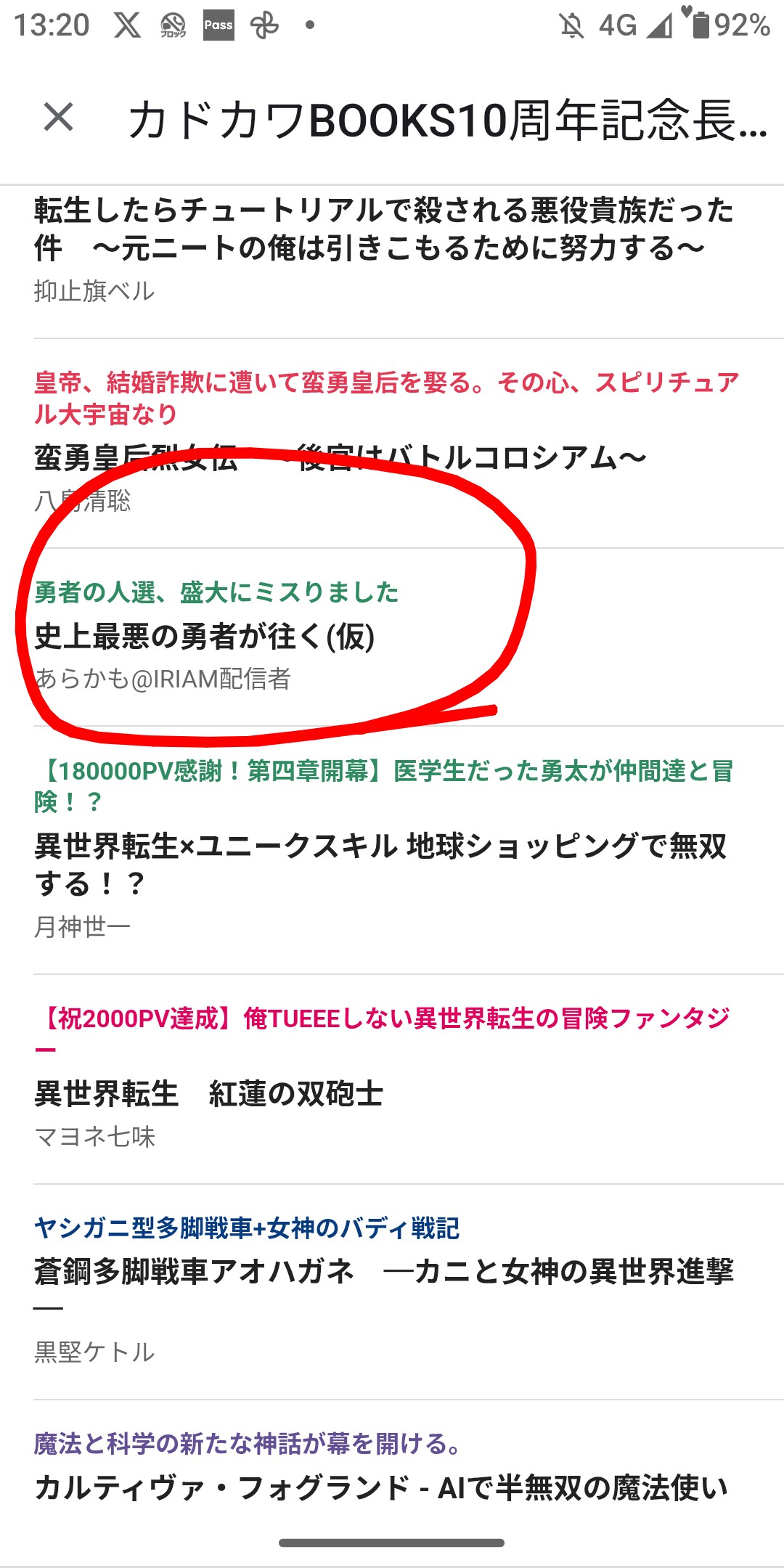Open 蒼鋼多脚戦車アオハガネ novel
The height and width of the screenshot is (1568, 784).
(383, 1272)
